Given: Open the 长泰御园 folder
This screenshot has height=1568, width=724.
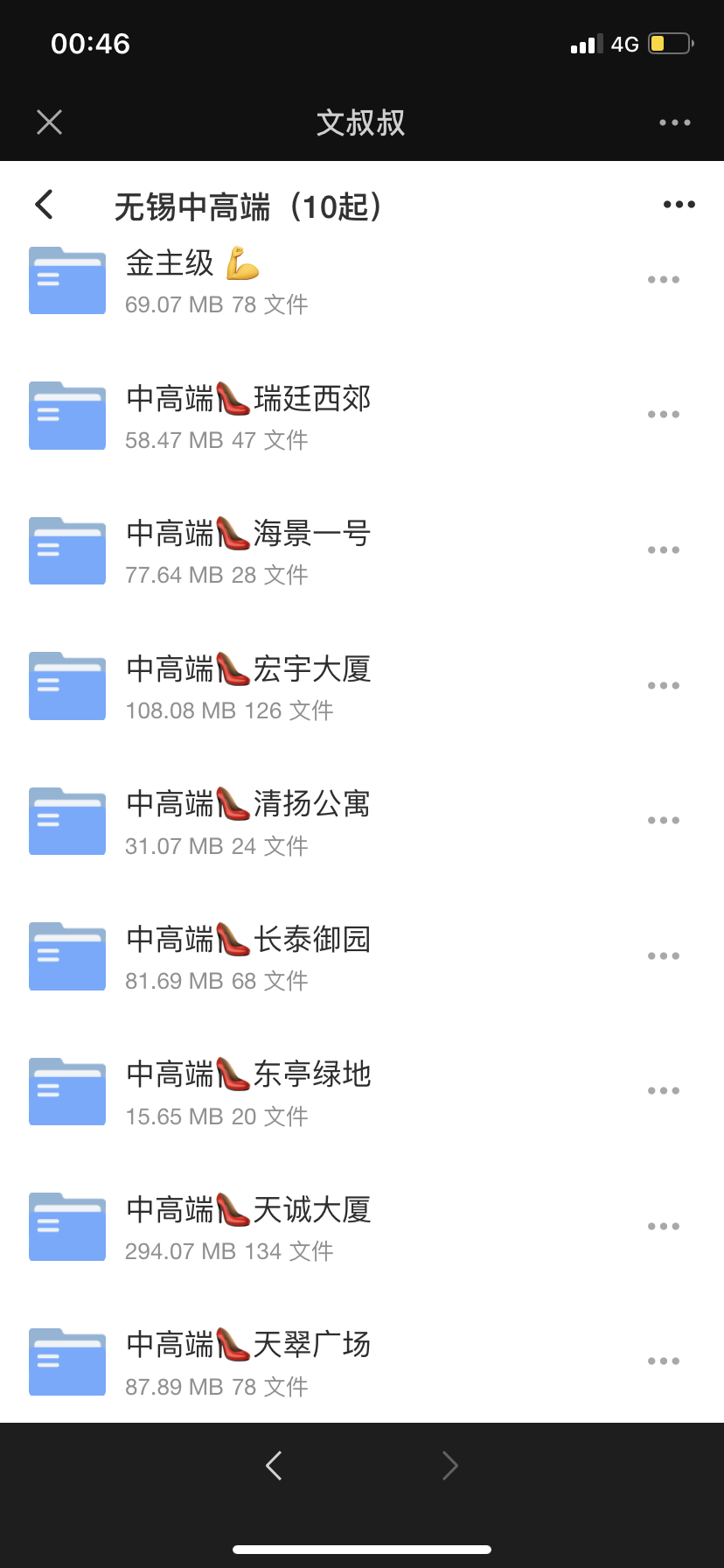Looking at the screenshot, I should (x=248, y=940).
